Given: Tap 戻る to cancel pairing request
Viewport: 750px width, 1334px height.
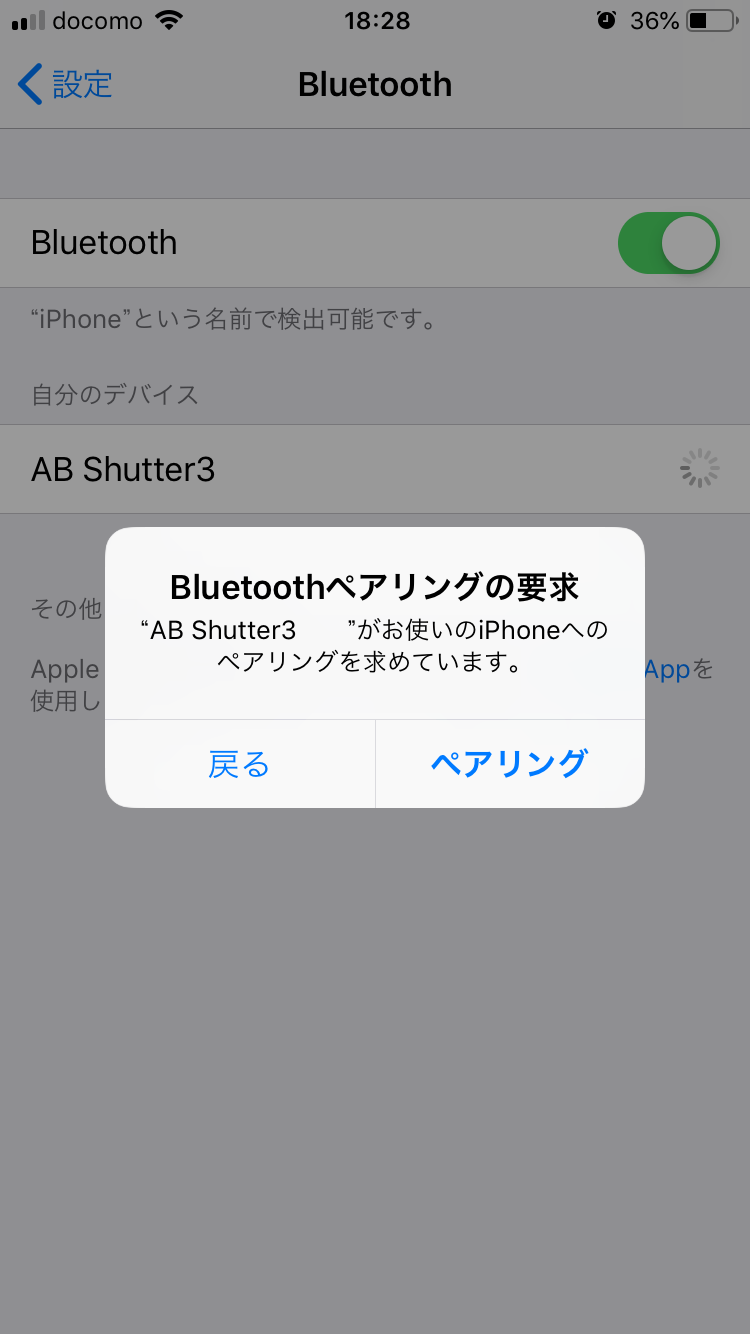Looking at the screenshot, I should pos(239,764).
